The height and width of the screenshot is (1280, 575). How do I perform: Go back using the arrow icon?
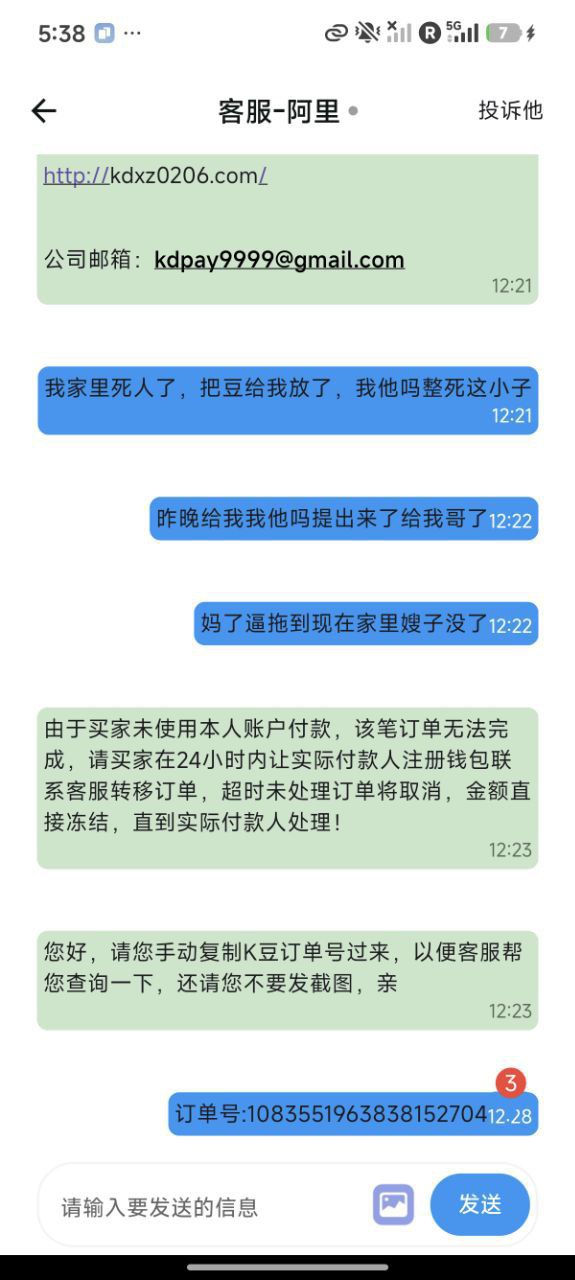pos(44,111)
